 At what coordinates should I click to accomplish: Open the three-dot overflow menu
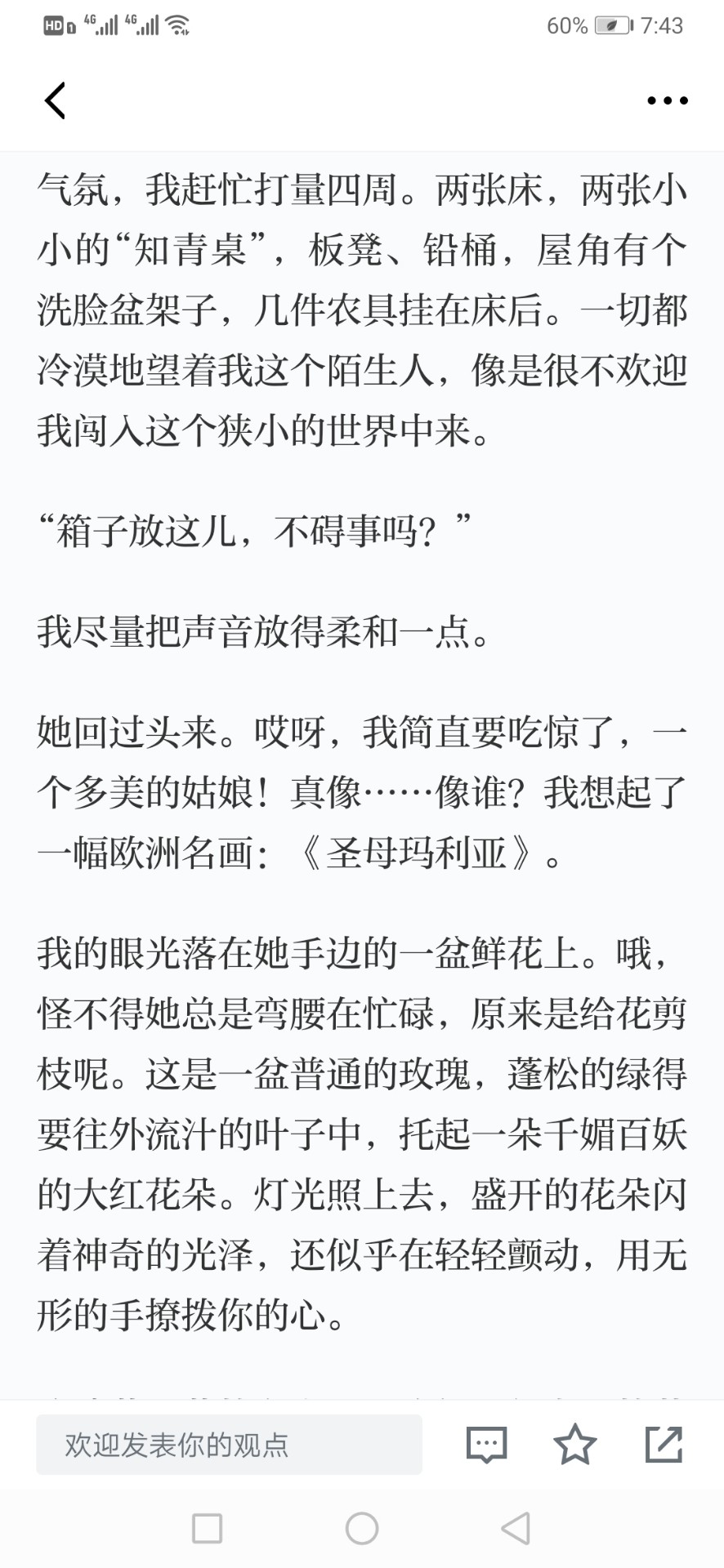(x=668, y=100)
